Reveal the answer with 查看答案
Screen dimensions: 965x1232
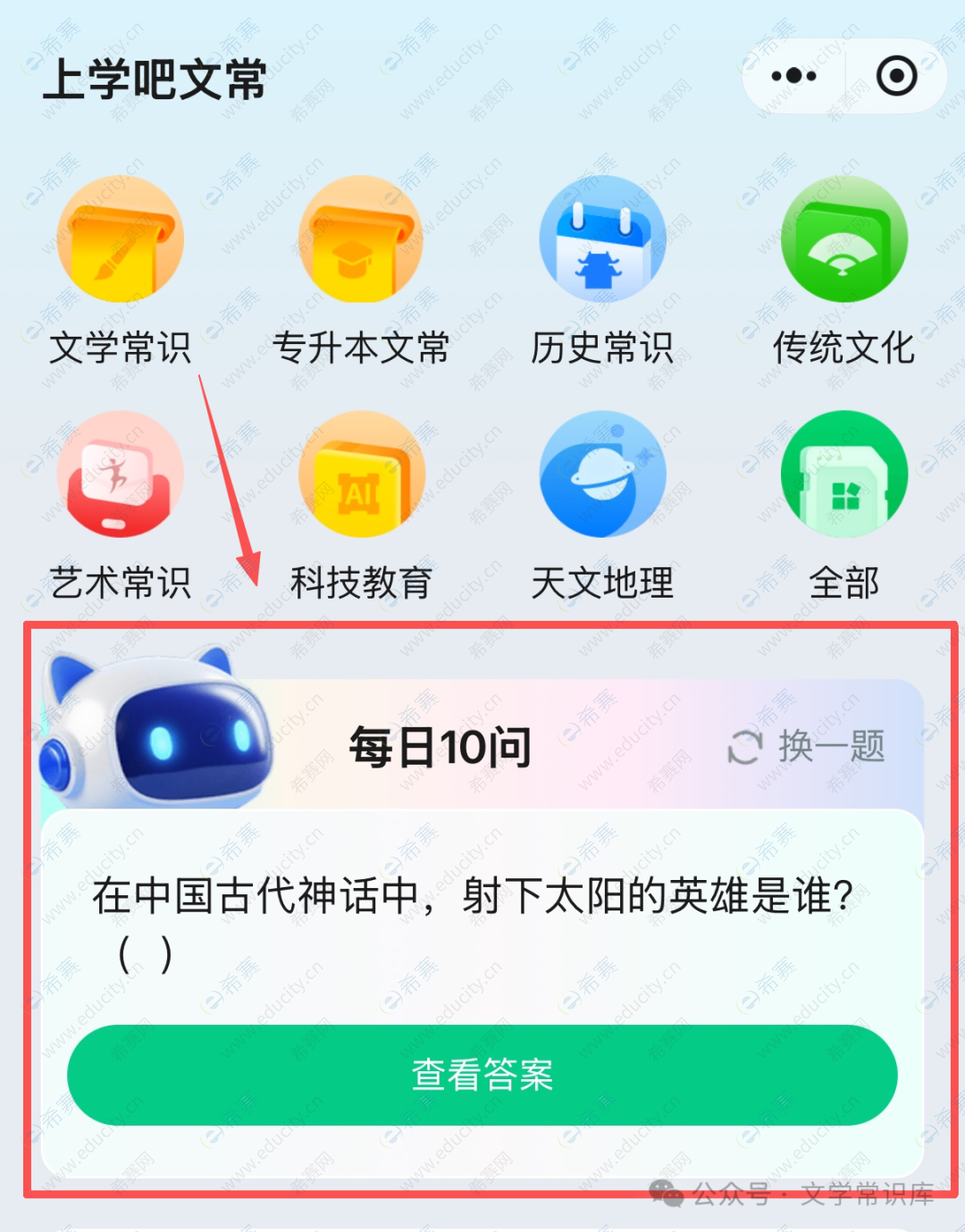[x=482, y=1075]
